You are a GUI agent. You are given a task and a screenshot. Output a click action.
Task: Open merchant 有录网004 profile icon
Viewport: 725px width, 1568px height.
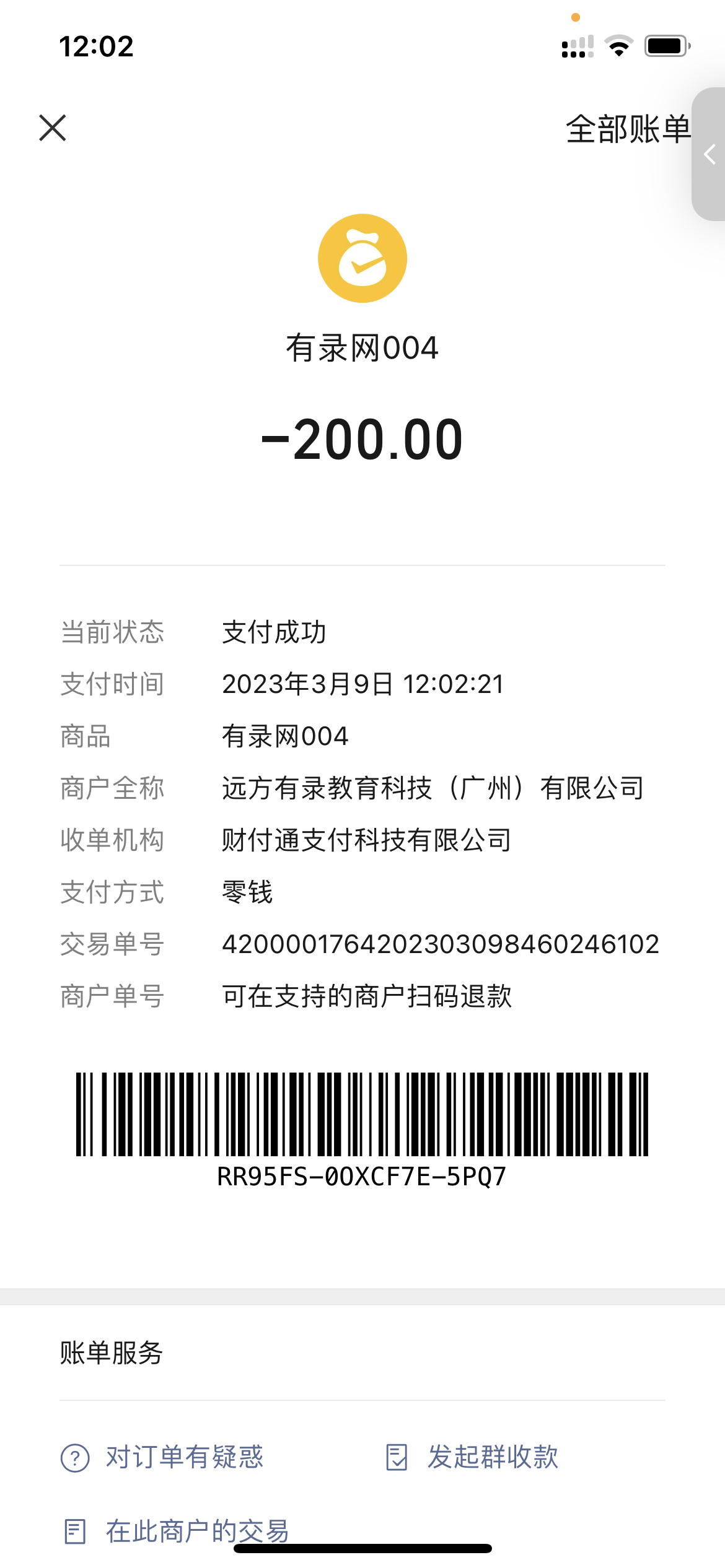point(362,258)
